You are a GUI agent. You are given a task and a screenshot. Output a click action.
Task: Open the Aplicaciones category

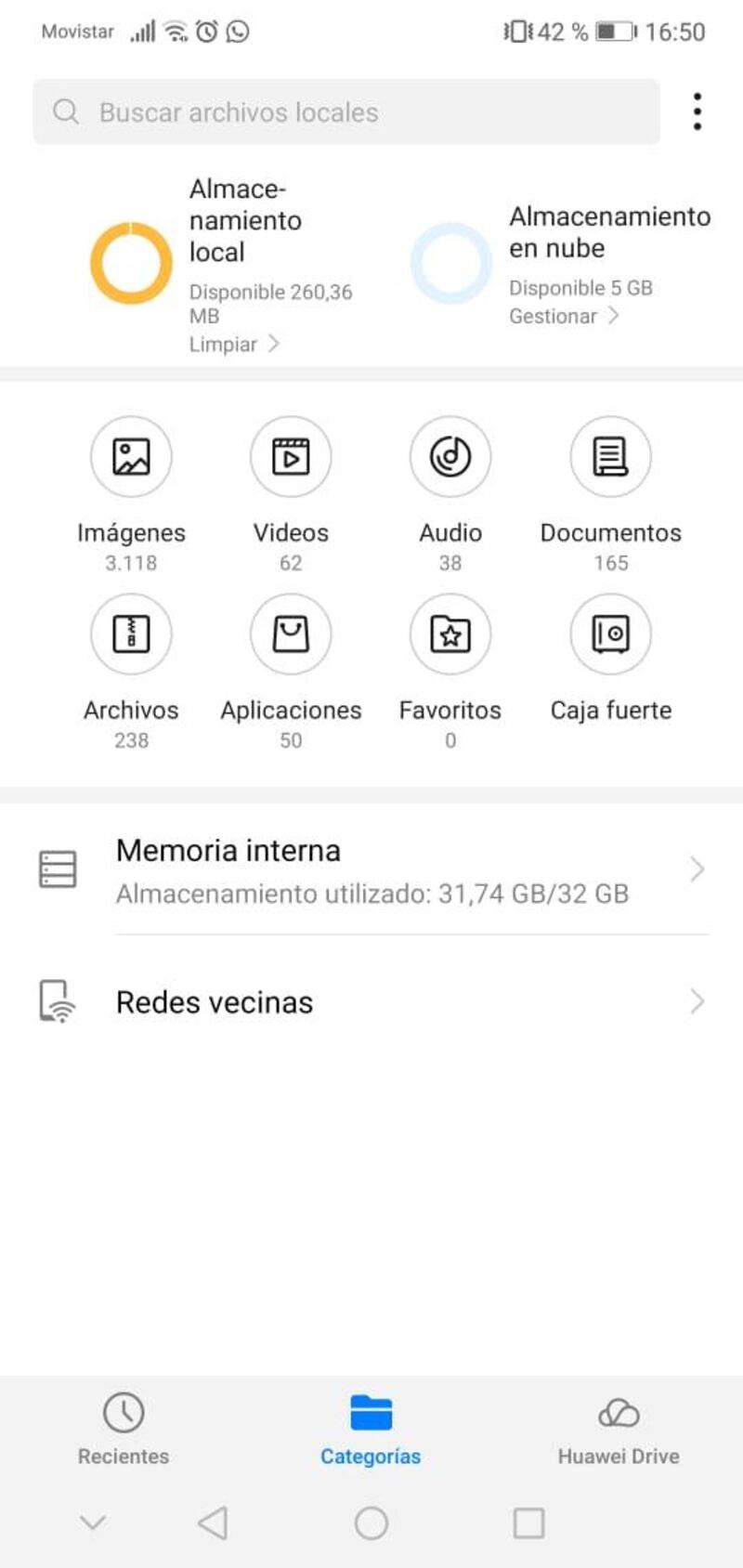291,672
